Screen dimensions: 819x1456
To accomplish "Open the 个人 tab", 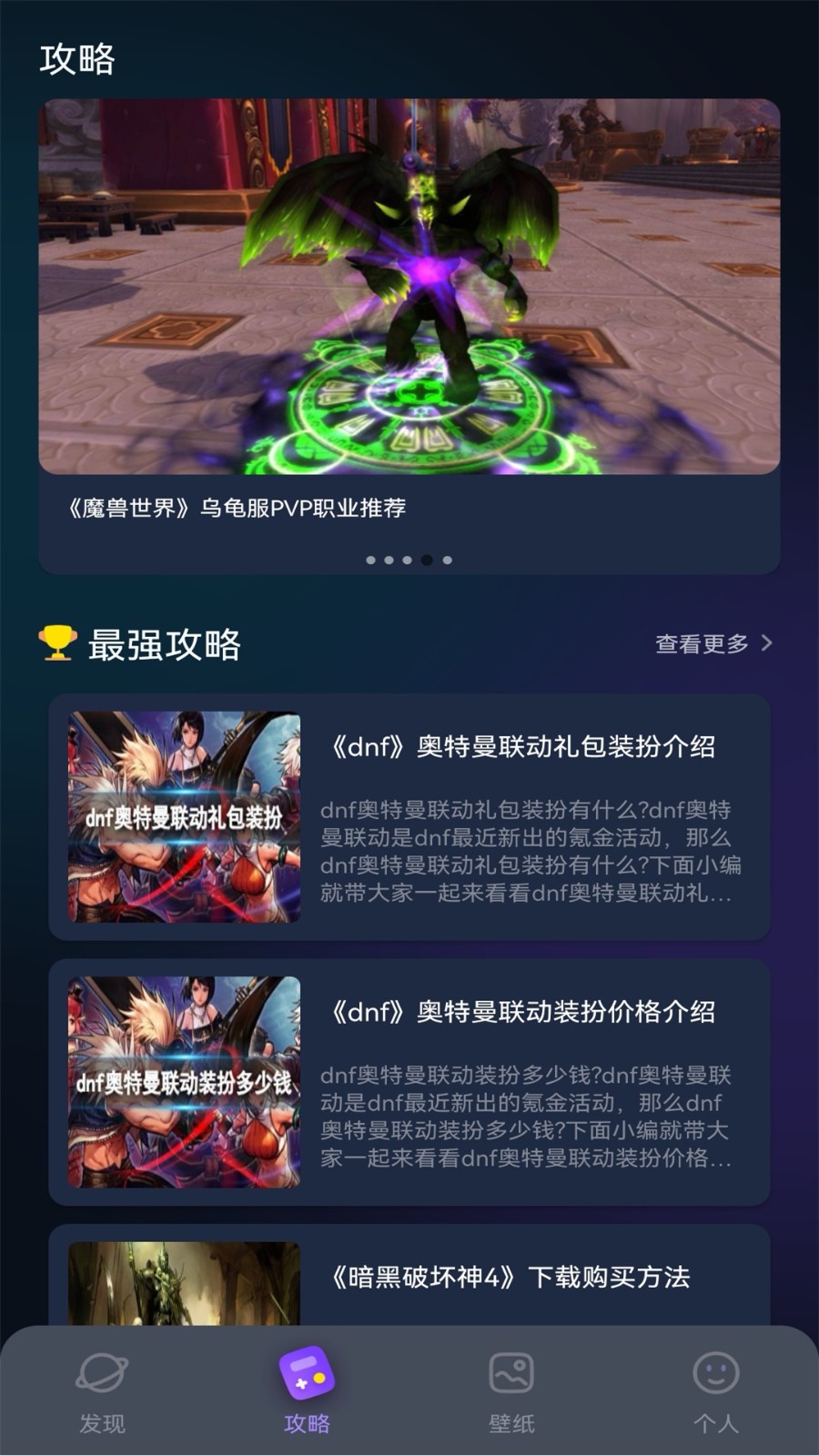I will click(716, 1390).
